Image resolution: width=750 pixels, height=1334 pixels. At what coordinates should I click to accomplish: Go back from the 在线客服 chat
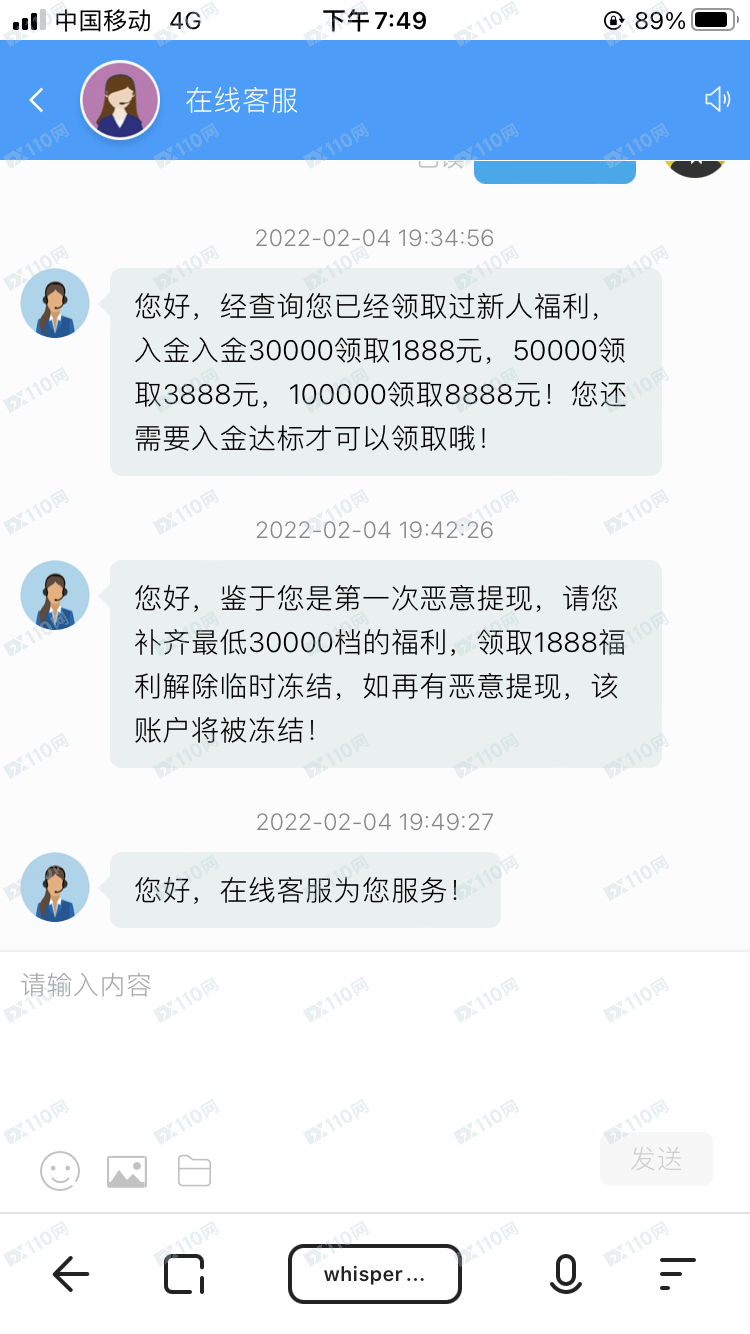click(37, 100)
